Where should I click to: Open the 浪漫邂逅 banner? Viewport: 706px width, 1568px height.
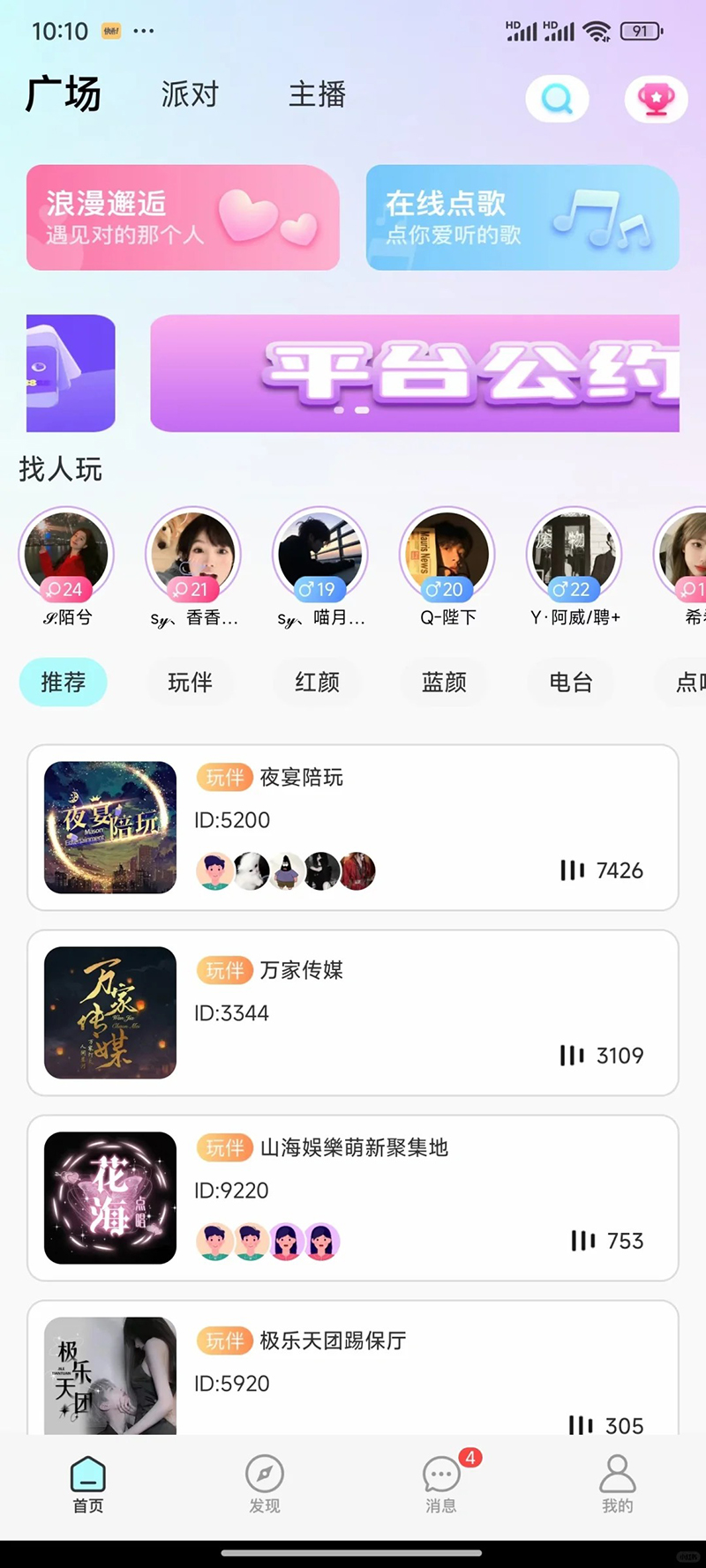pyautogui.click(x=182, y=217)
